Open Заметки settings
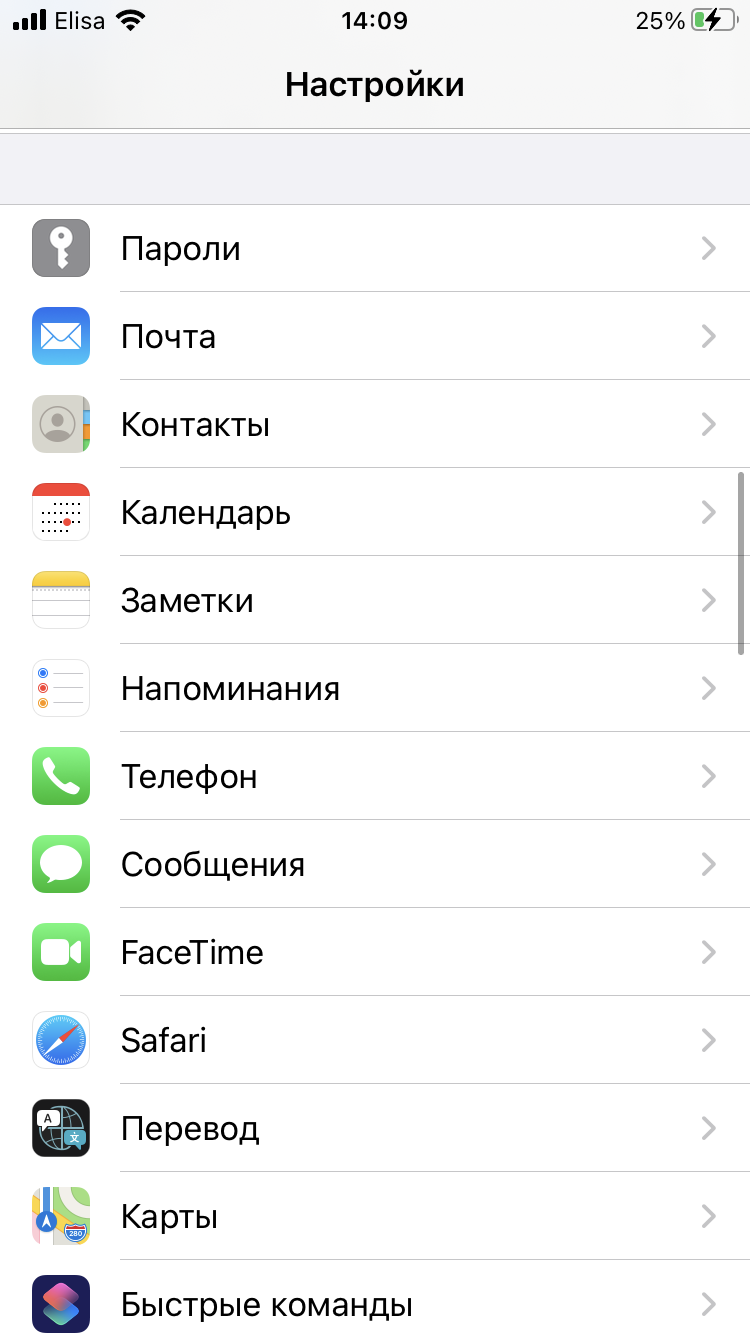 (x=375, y=600)
